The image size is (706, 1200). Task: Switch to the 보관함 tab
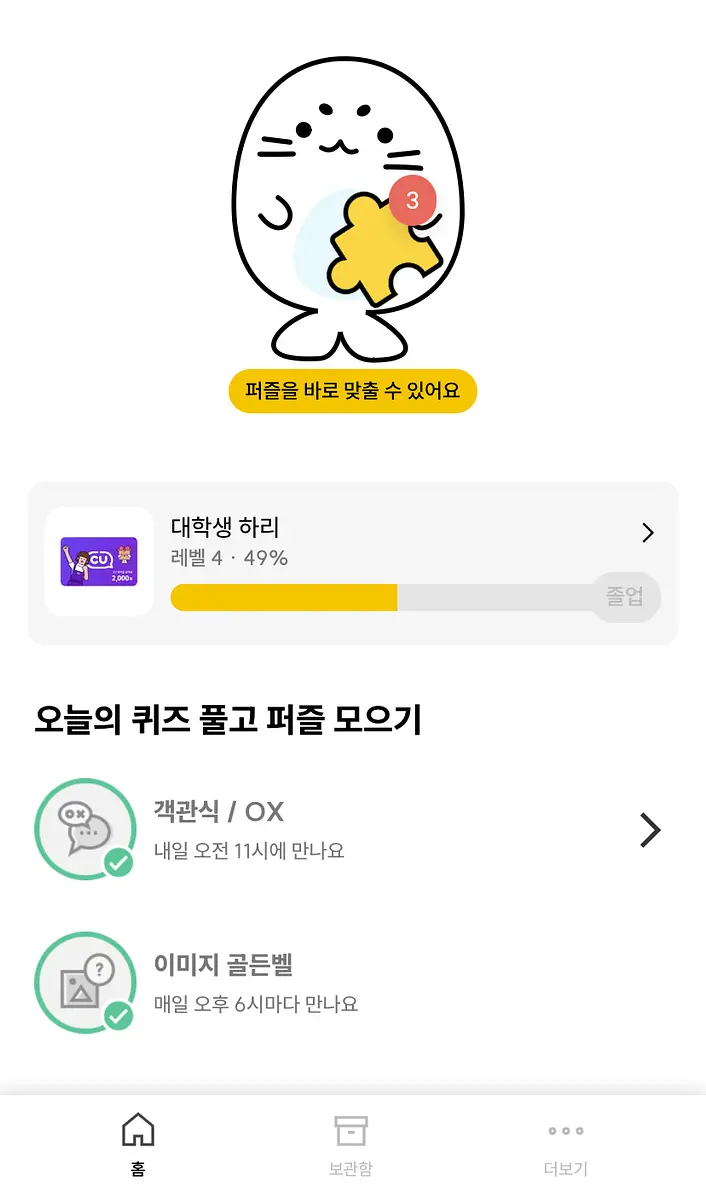click(351, 1147)
